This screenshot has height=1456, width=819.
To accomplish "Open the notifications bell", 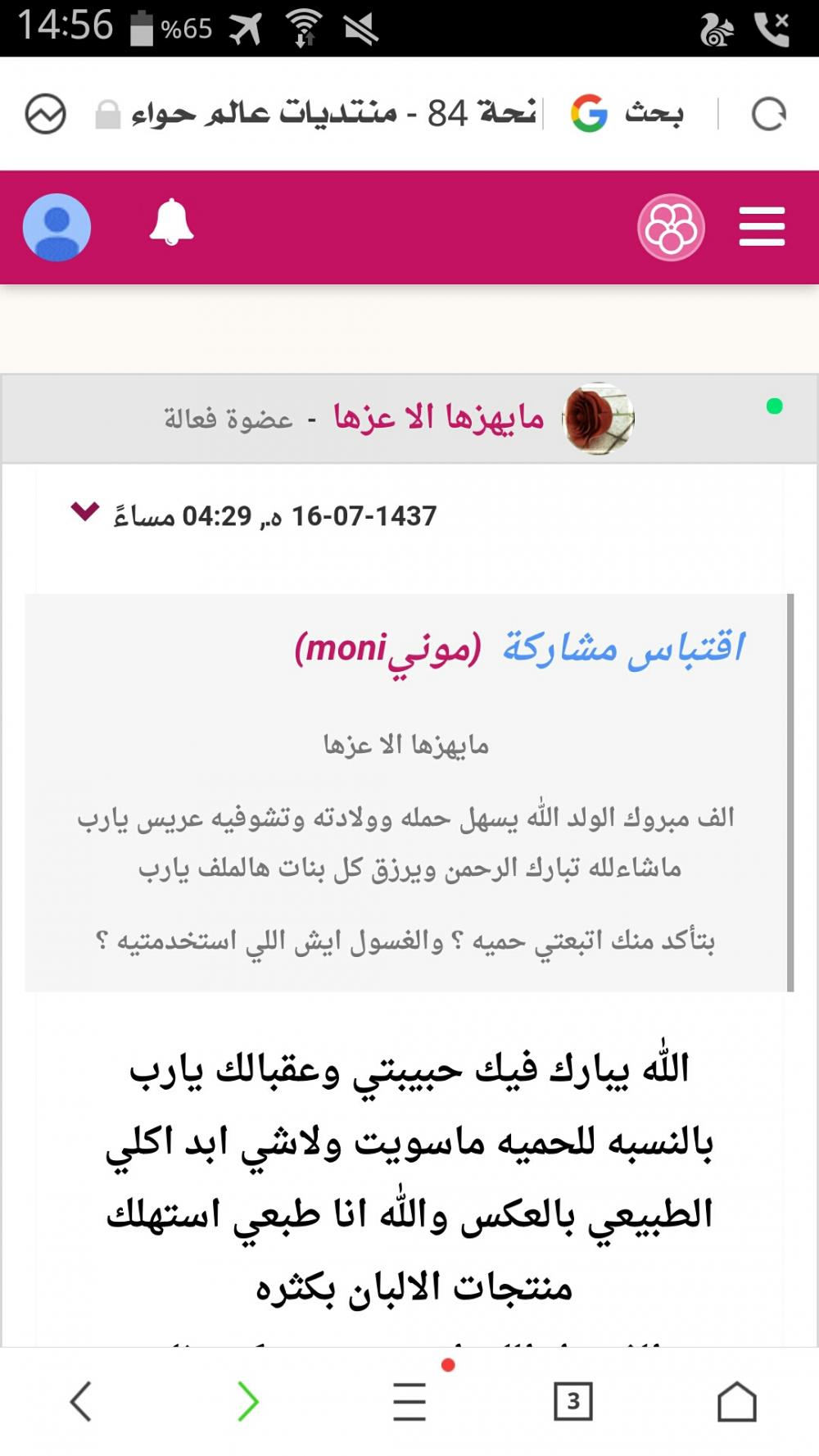I will 171,223.
